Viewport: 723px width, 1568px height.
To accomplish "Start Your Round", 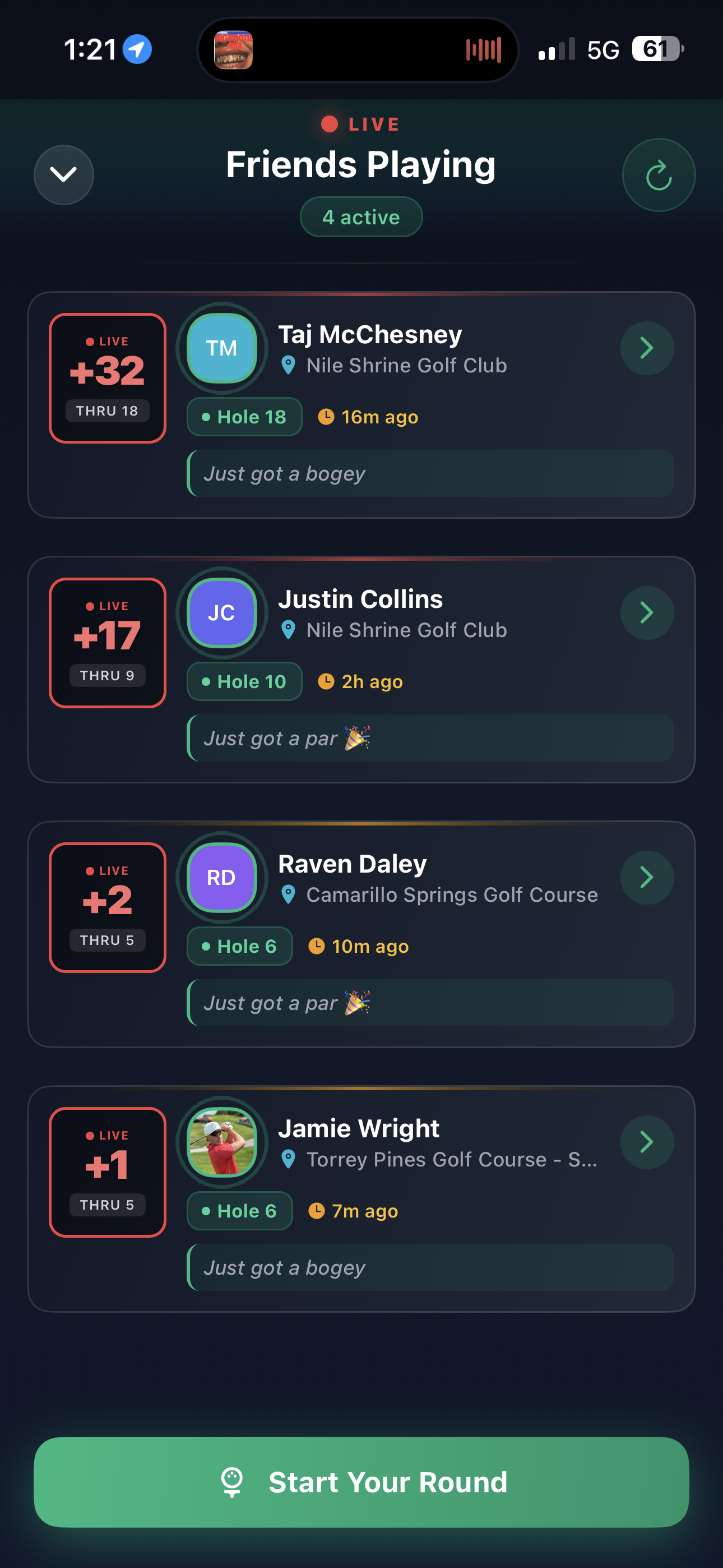I will [x=361, y=1482].
